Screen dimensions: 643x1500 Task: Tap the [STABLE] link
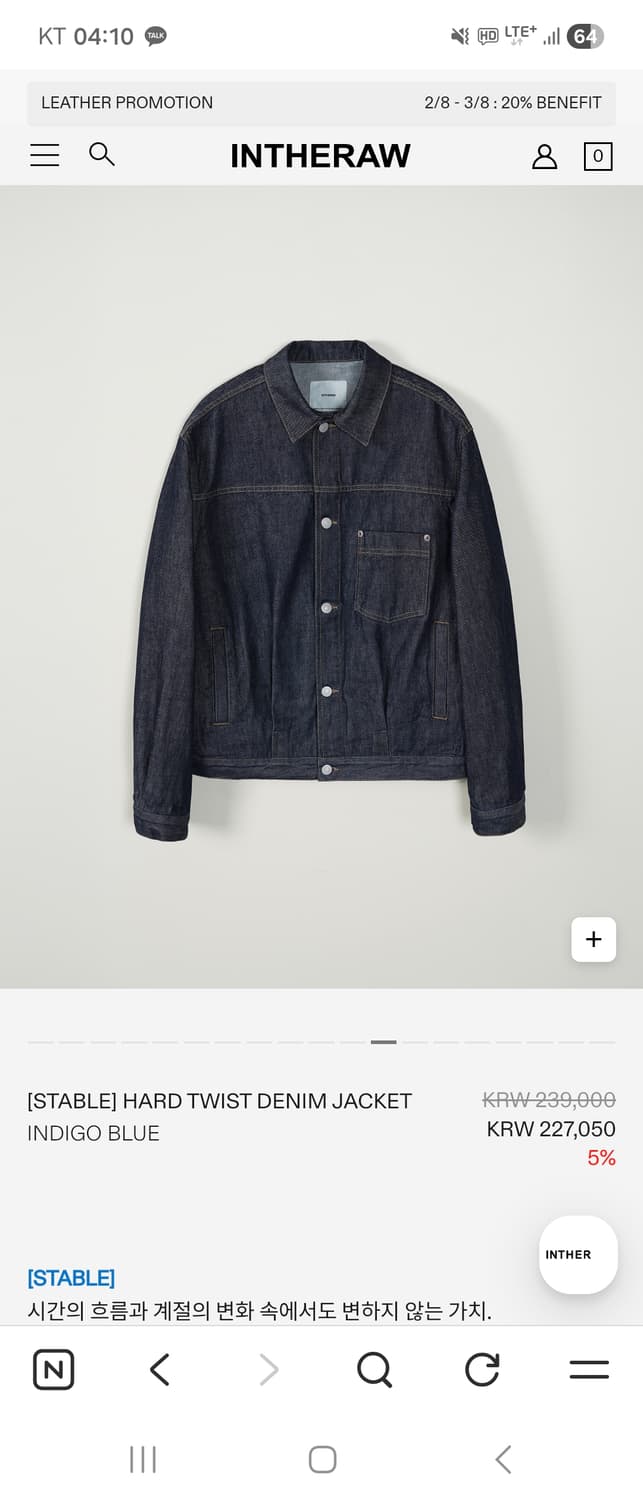point(71,1278)
